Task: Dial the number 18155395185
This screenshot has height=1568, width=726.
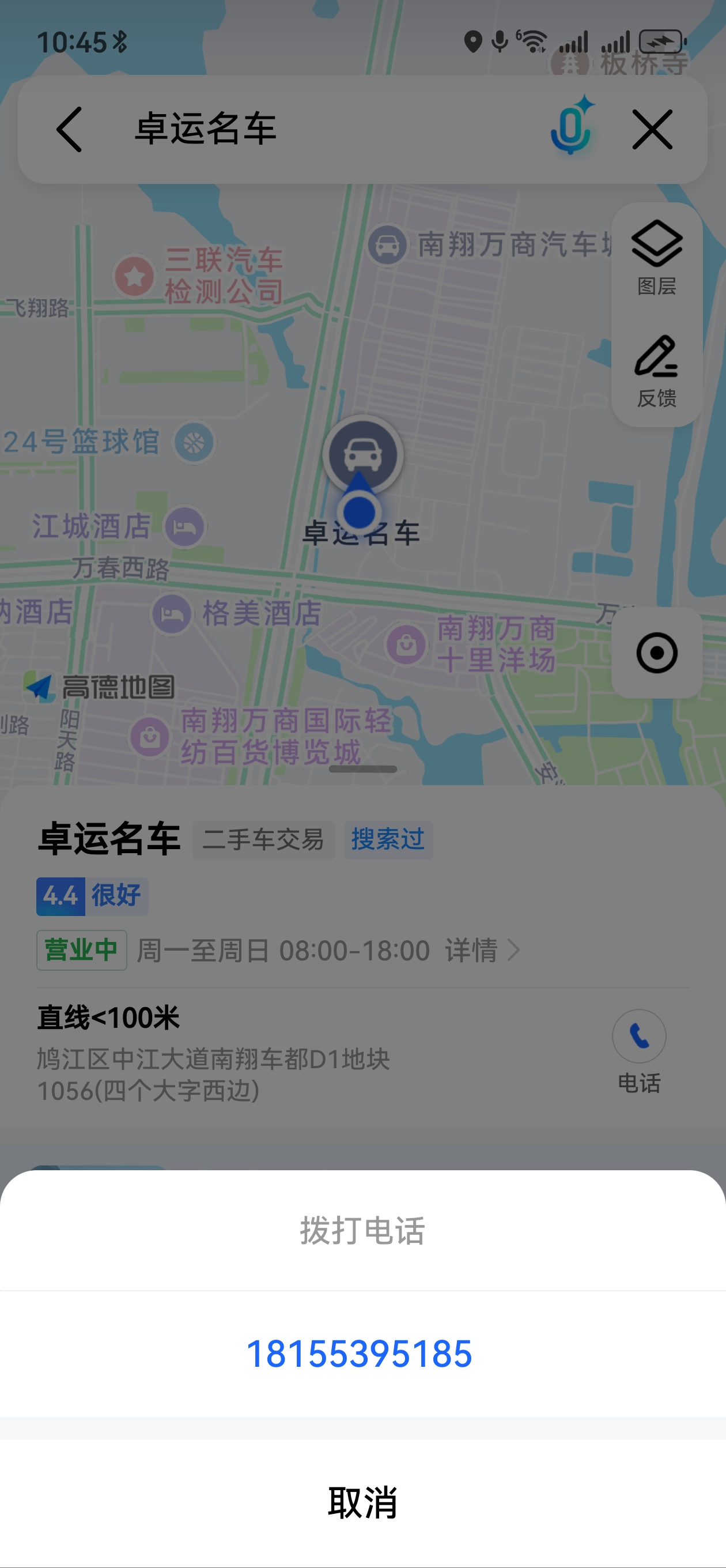Action: tap(360, 1354)
